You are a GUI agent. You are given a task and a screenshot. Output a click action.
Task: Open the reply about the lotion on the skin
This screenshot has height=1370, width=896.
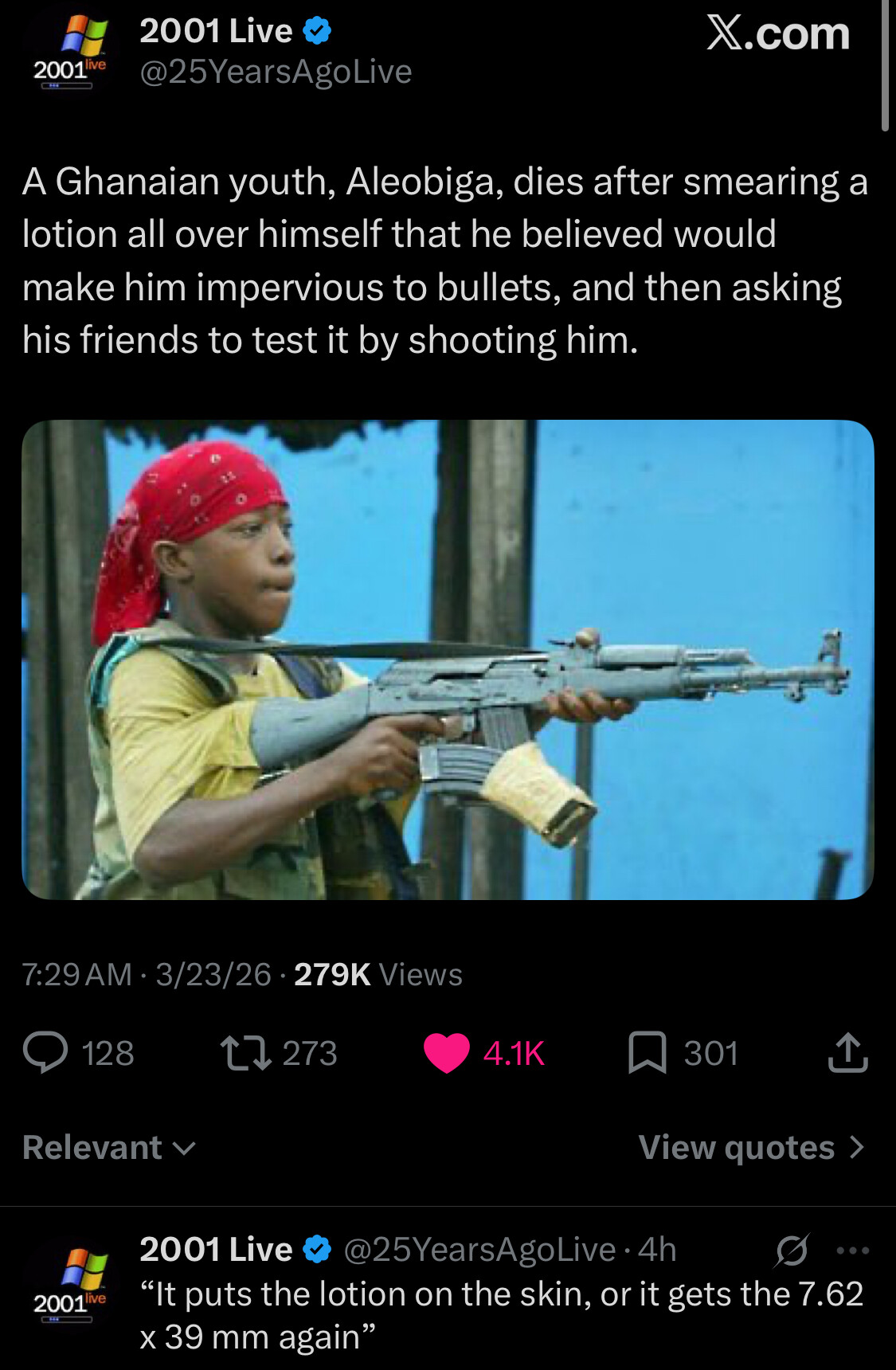click(x=500, y=1314)
